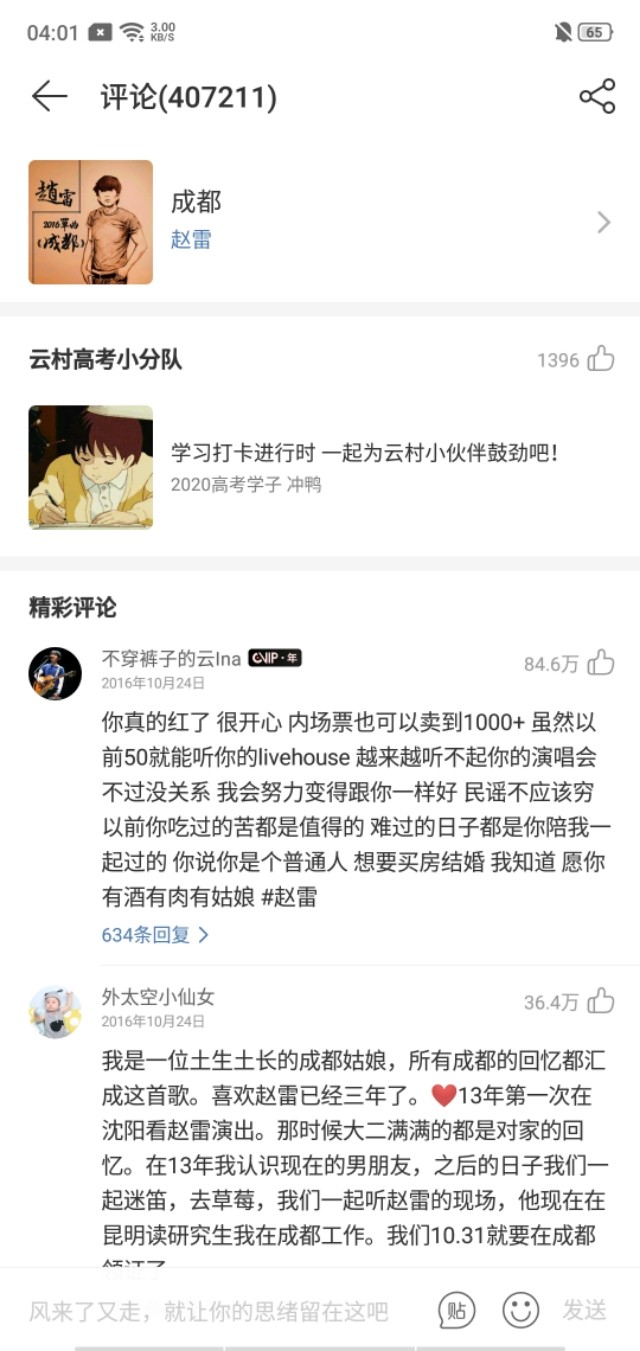This screenshot has height=1351, width=640.
Task: Send the comment with 发送
Action: (x=585, y=1310)
